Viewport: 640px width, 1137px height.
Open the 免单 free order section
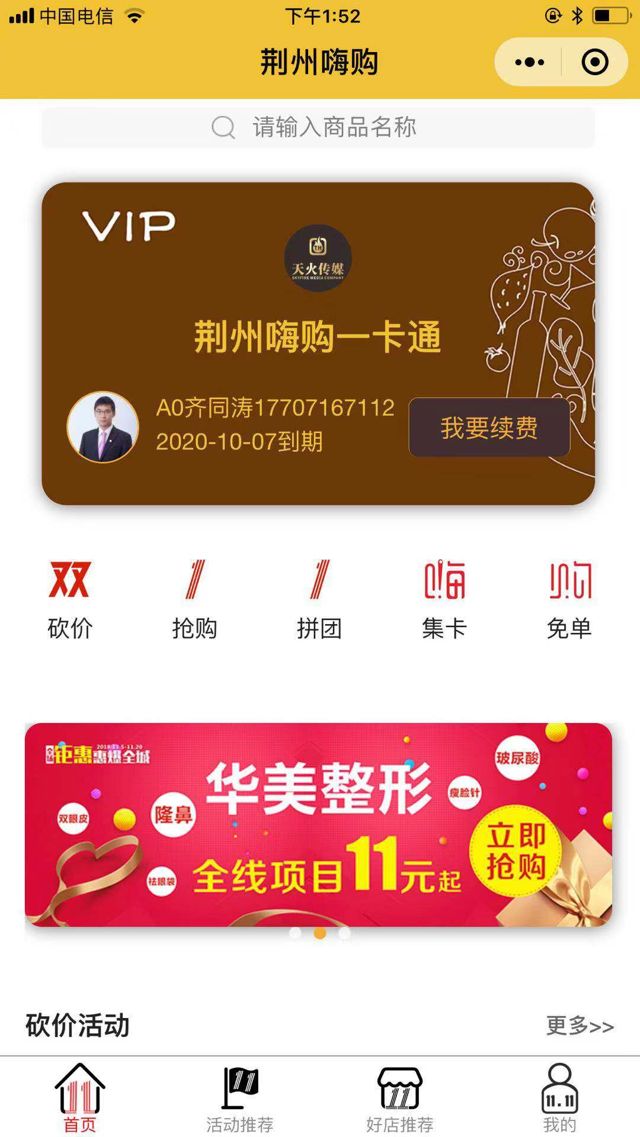569,599
